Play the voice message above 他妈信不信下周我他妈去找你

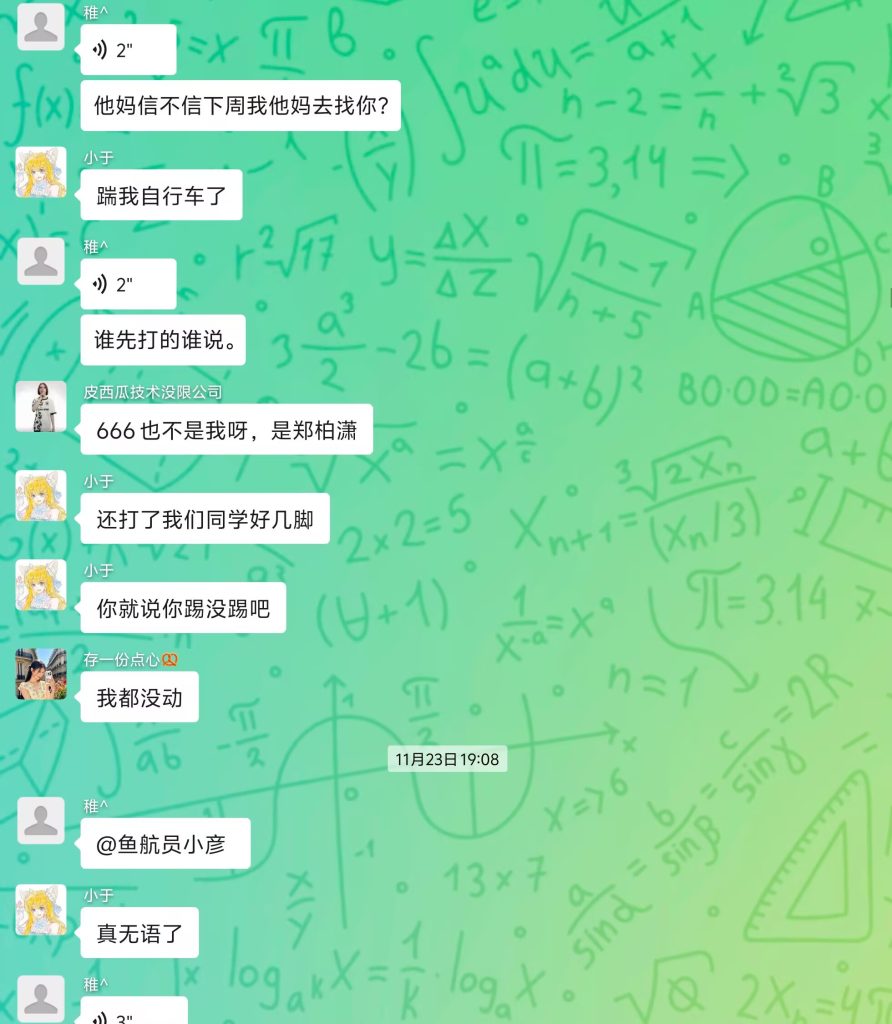click(127, 50)
